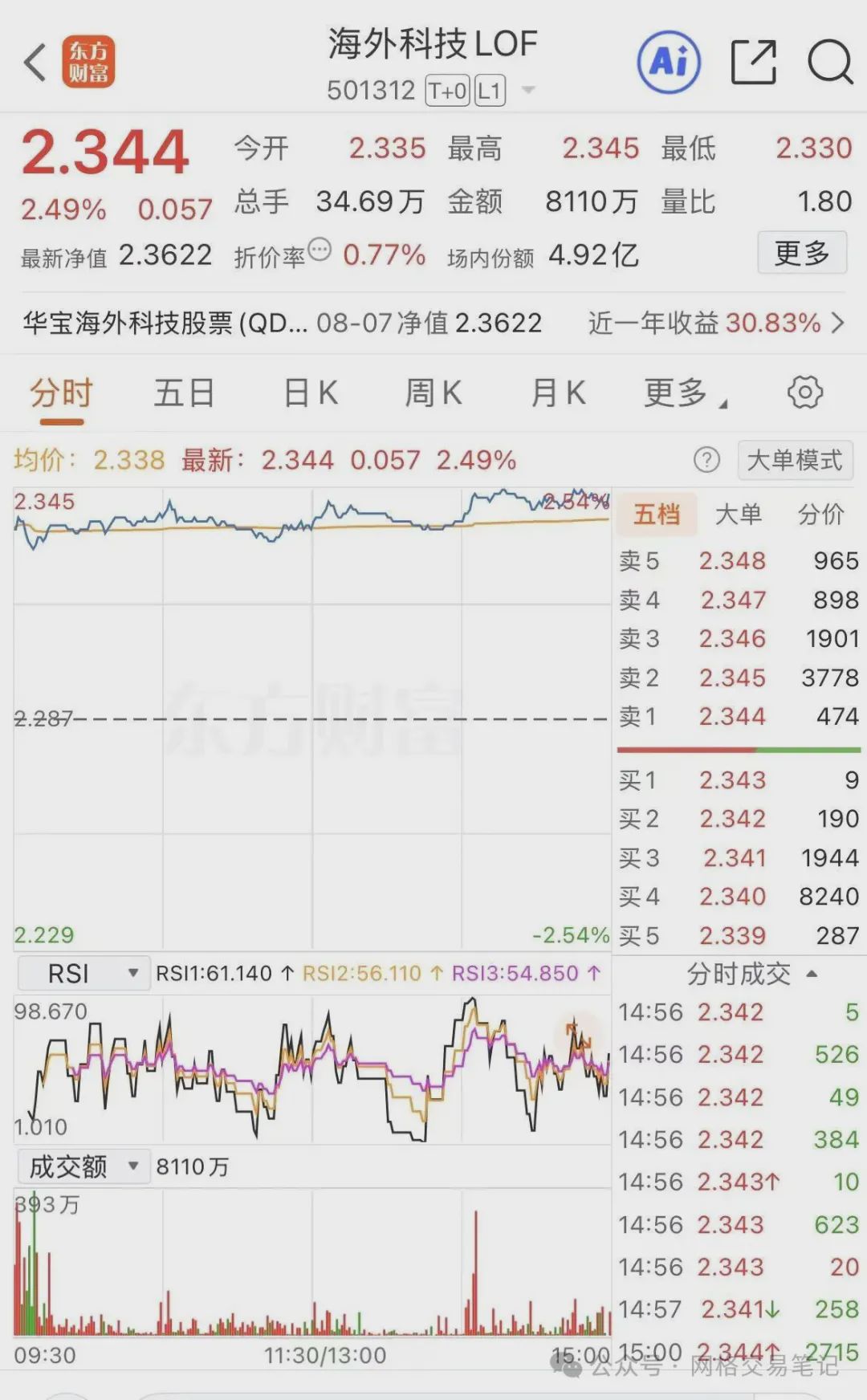The height and width of the screenshot is (1400, 867).
Task: Tap the question mark help icon
Action: pos(706,460)
